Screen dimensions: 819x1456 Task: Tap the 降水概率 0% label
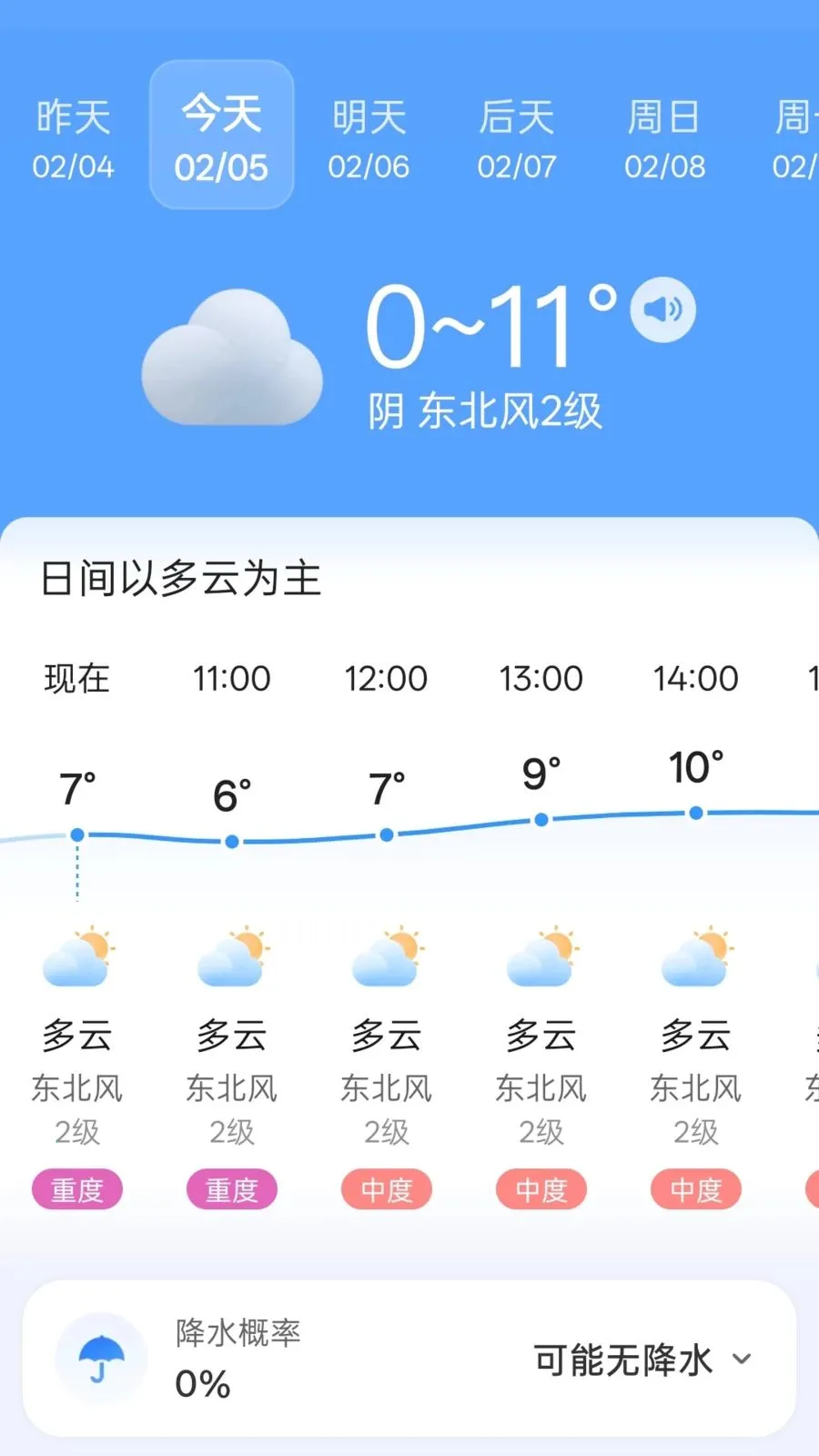(x=227, y=1358)
